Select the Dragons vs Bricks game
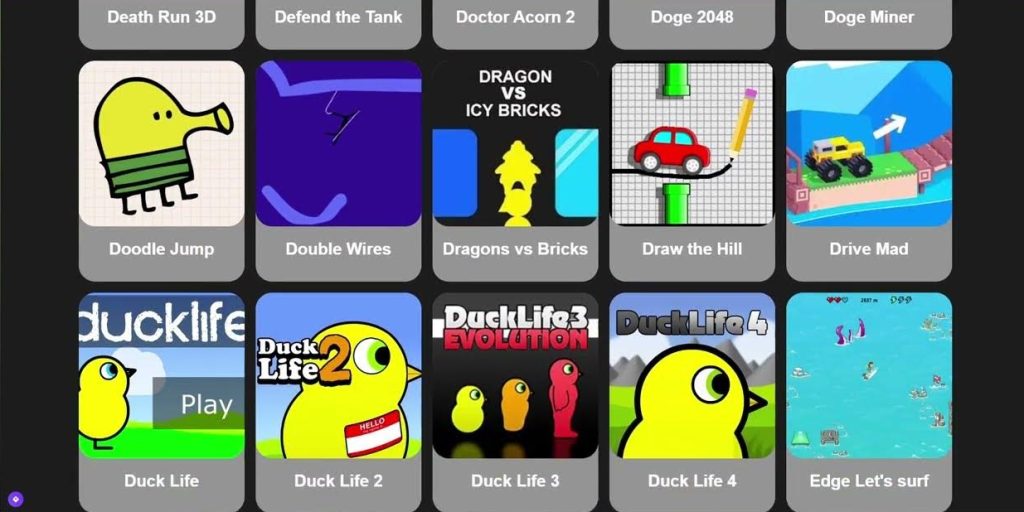 (x=515, y=145)
